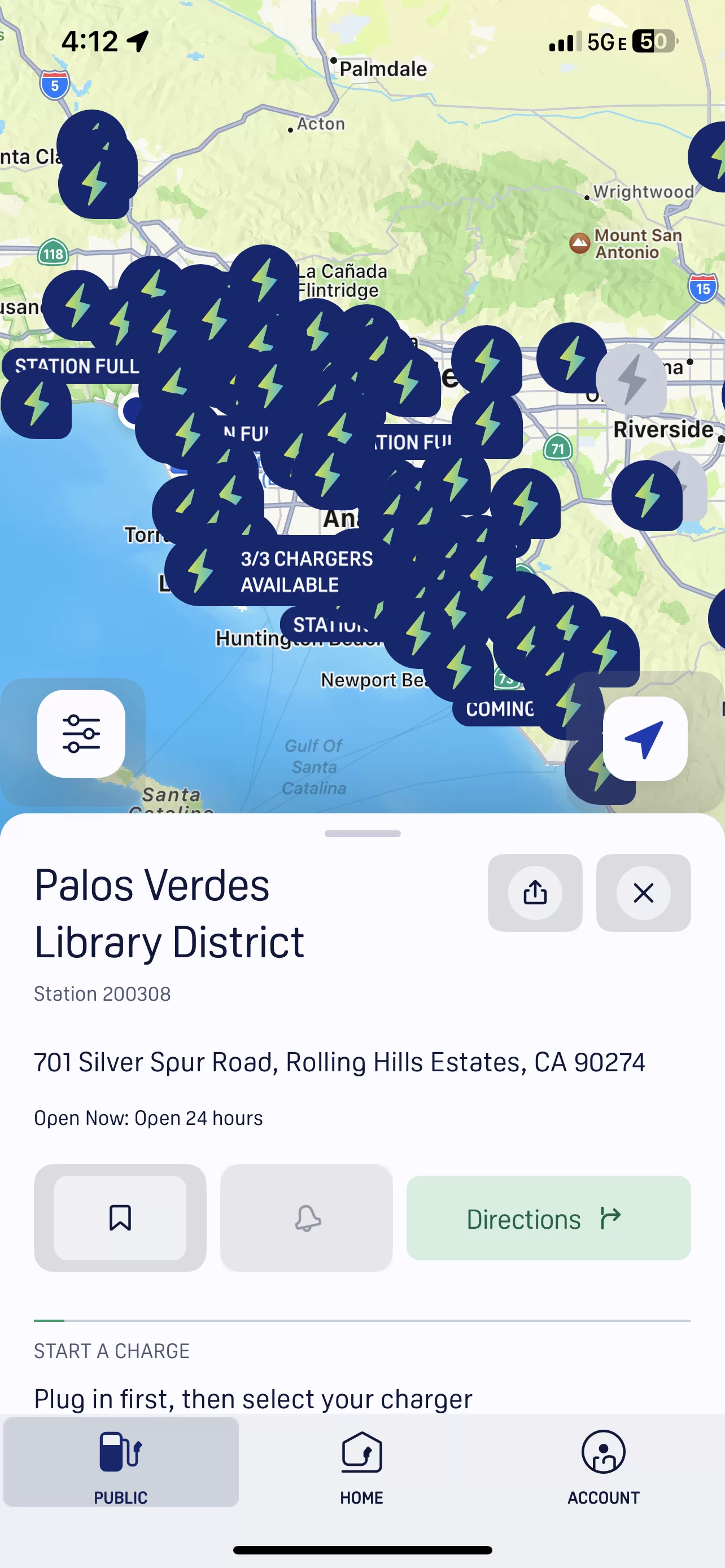Image resolution: width=725 pixels, height=1568 pixels.
Task: Get Directions to the station
Action: [548, 1218]
